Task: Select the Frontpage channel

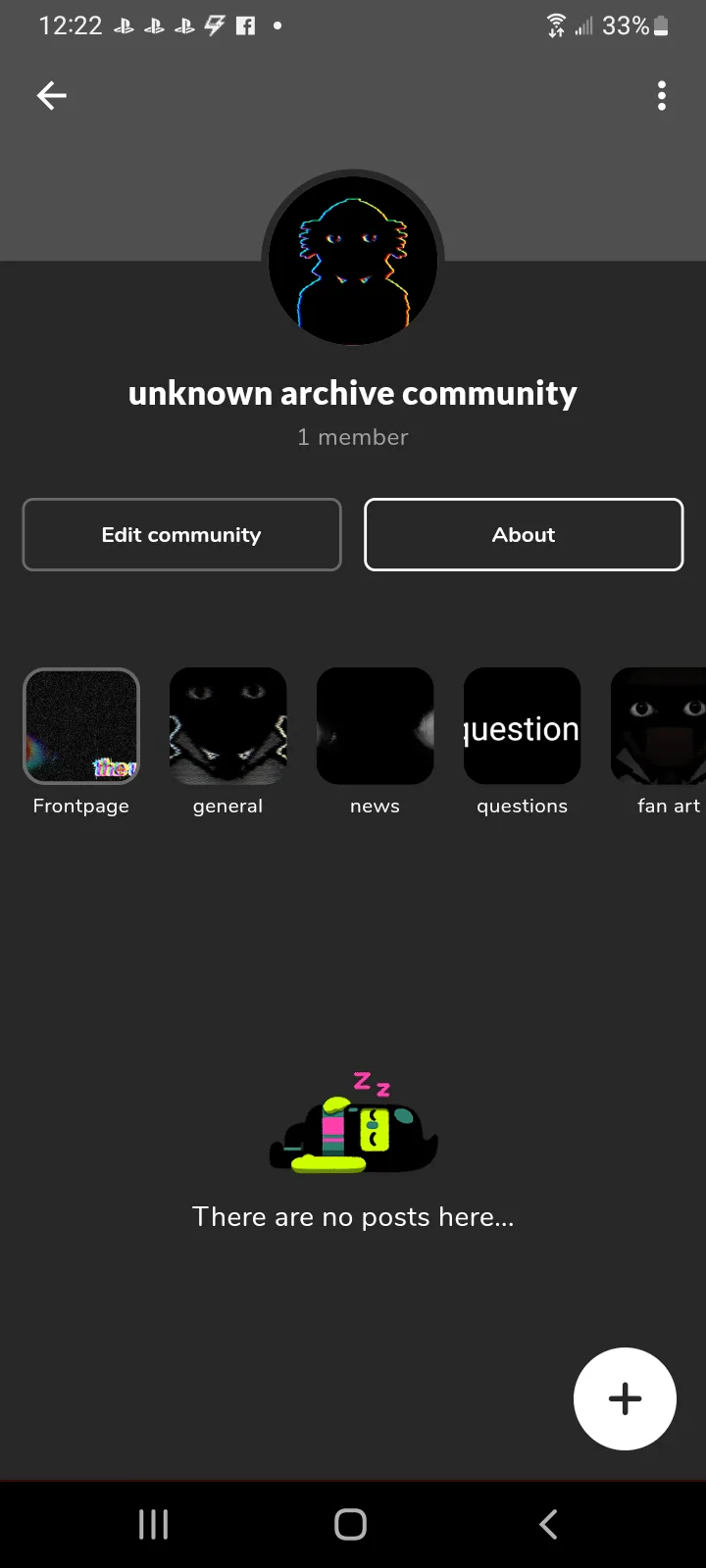Action: [x=81, y=743]
